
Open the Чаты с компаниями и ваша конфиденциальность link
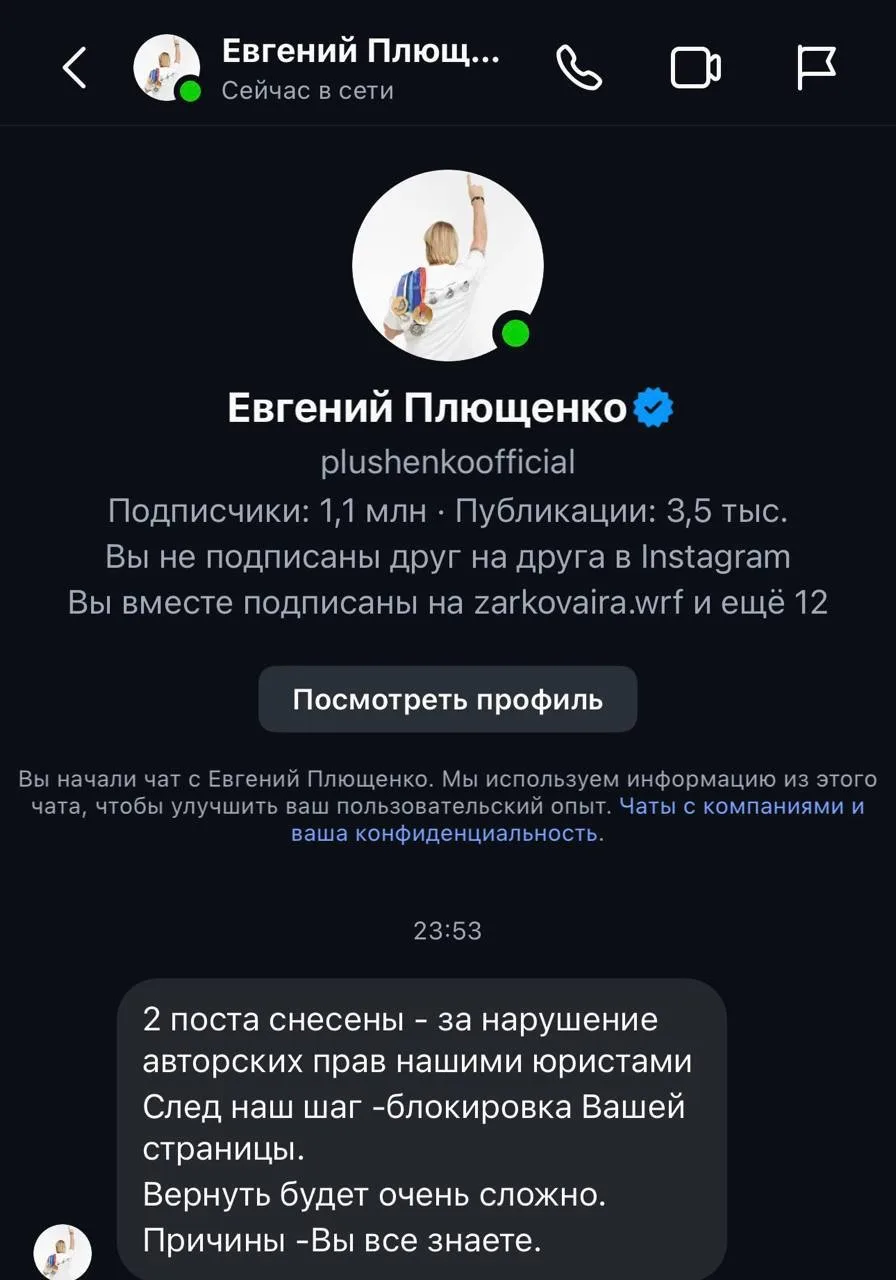(x=578, y=819)
